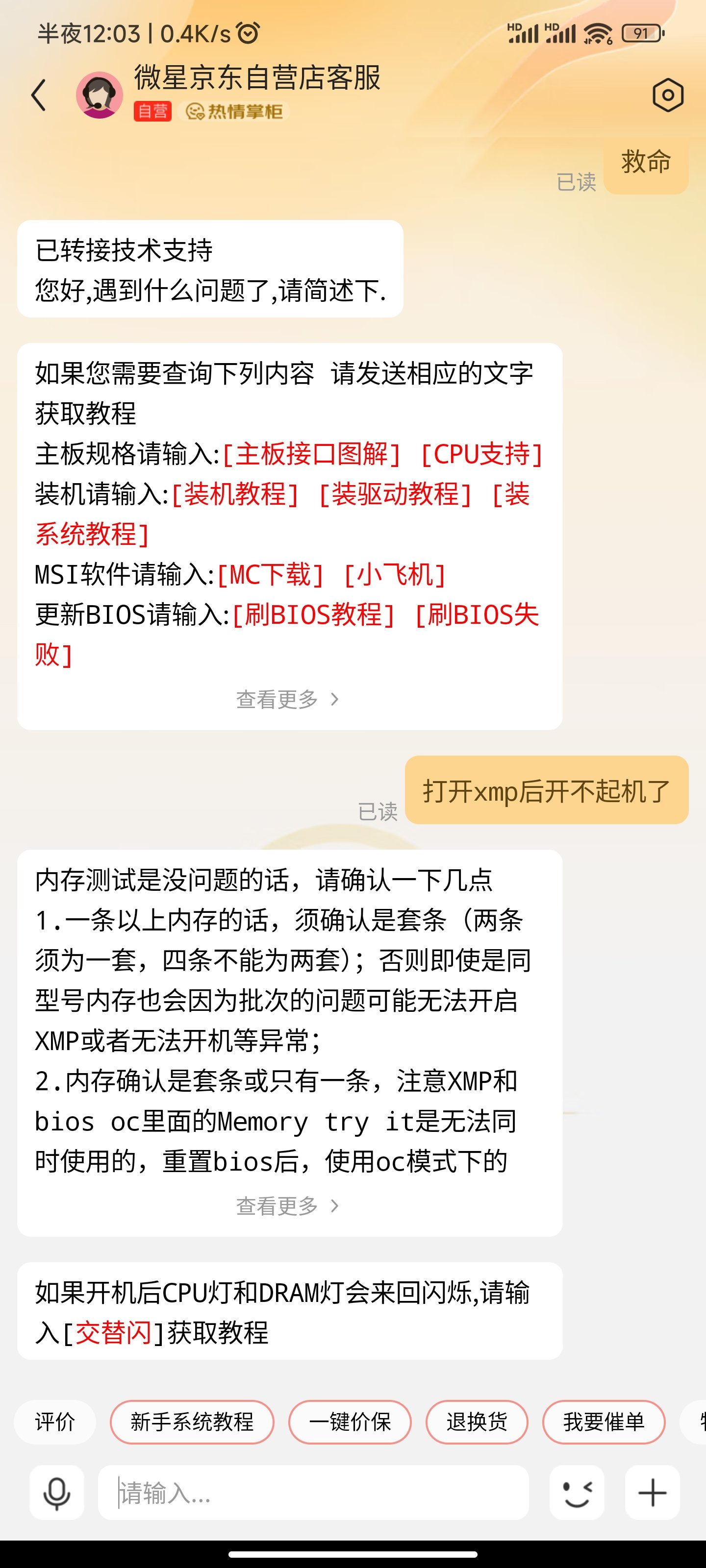Select the 小飞机 link
Image resolution: width=706 pixels, height=1568 pixels.
tap(395, 575)
